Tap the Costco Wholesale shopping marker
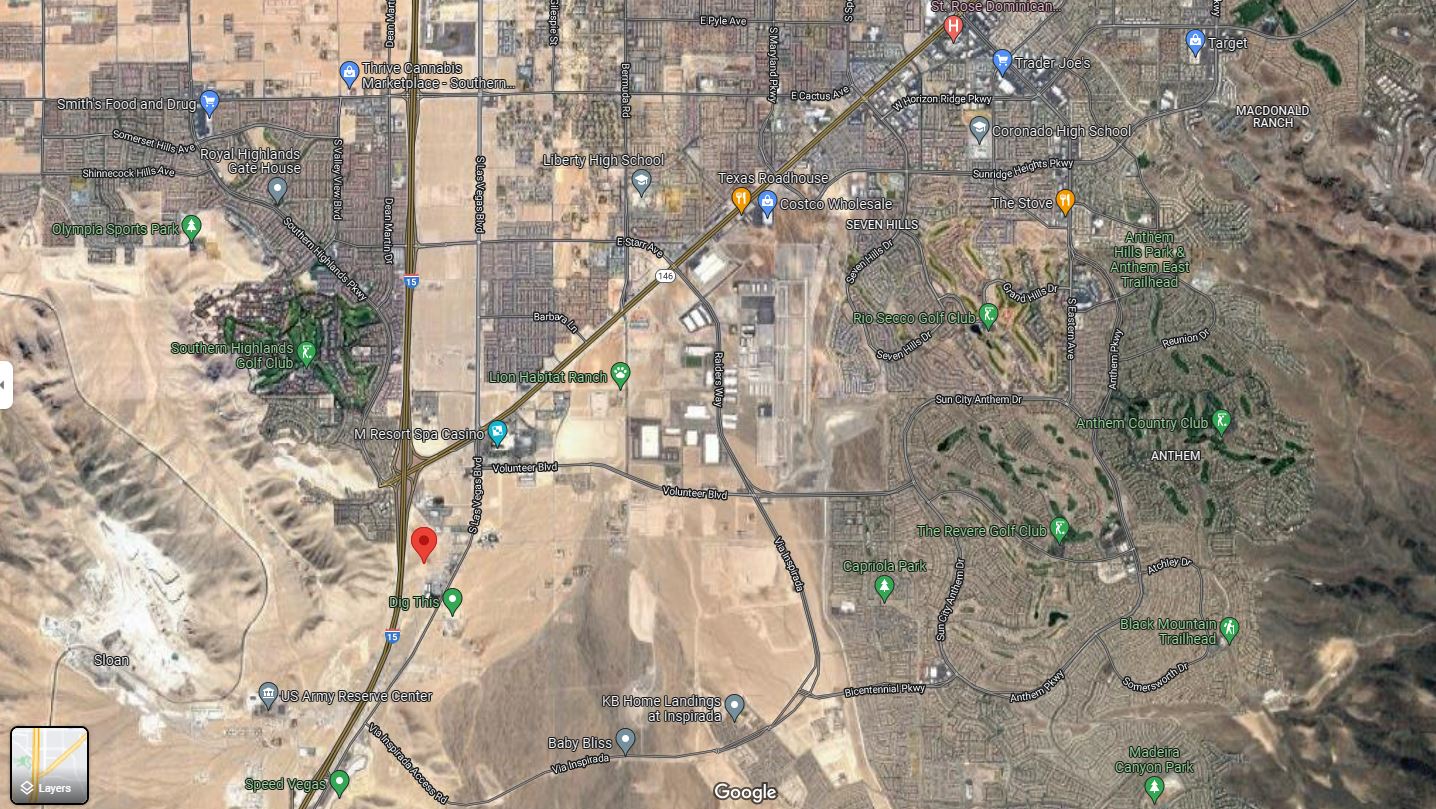This screenshot has height=809, width=1436. pos(767,203)
